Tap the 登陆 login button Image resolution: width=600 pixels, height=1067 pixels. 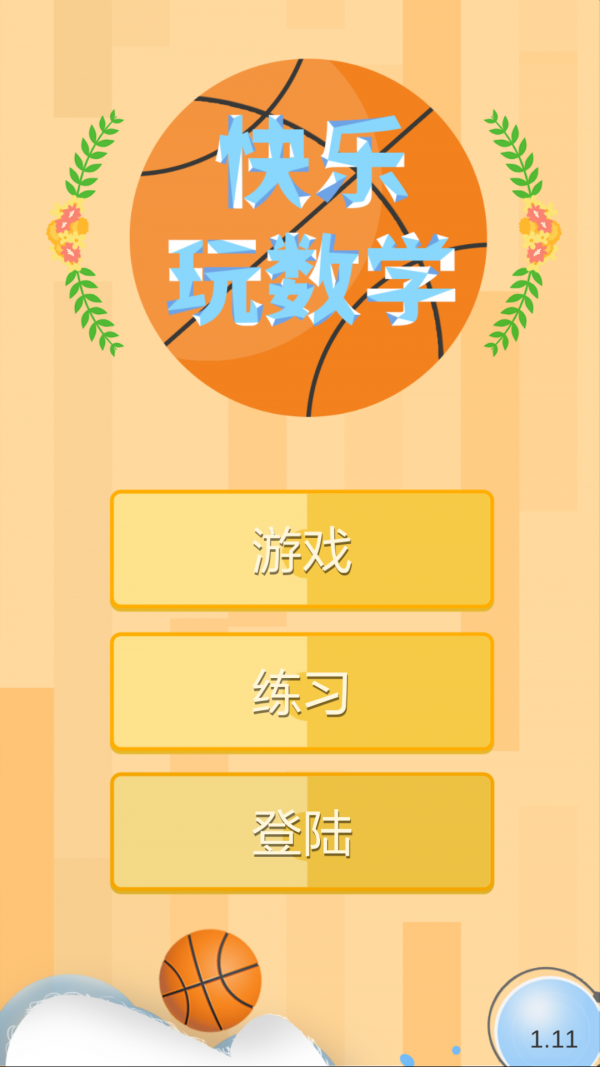(x=301, y=832)
